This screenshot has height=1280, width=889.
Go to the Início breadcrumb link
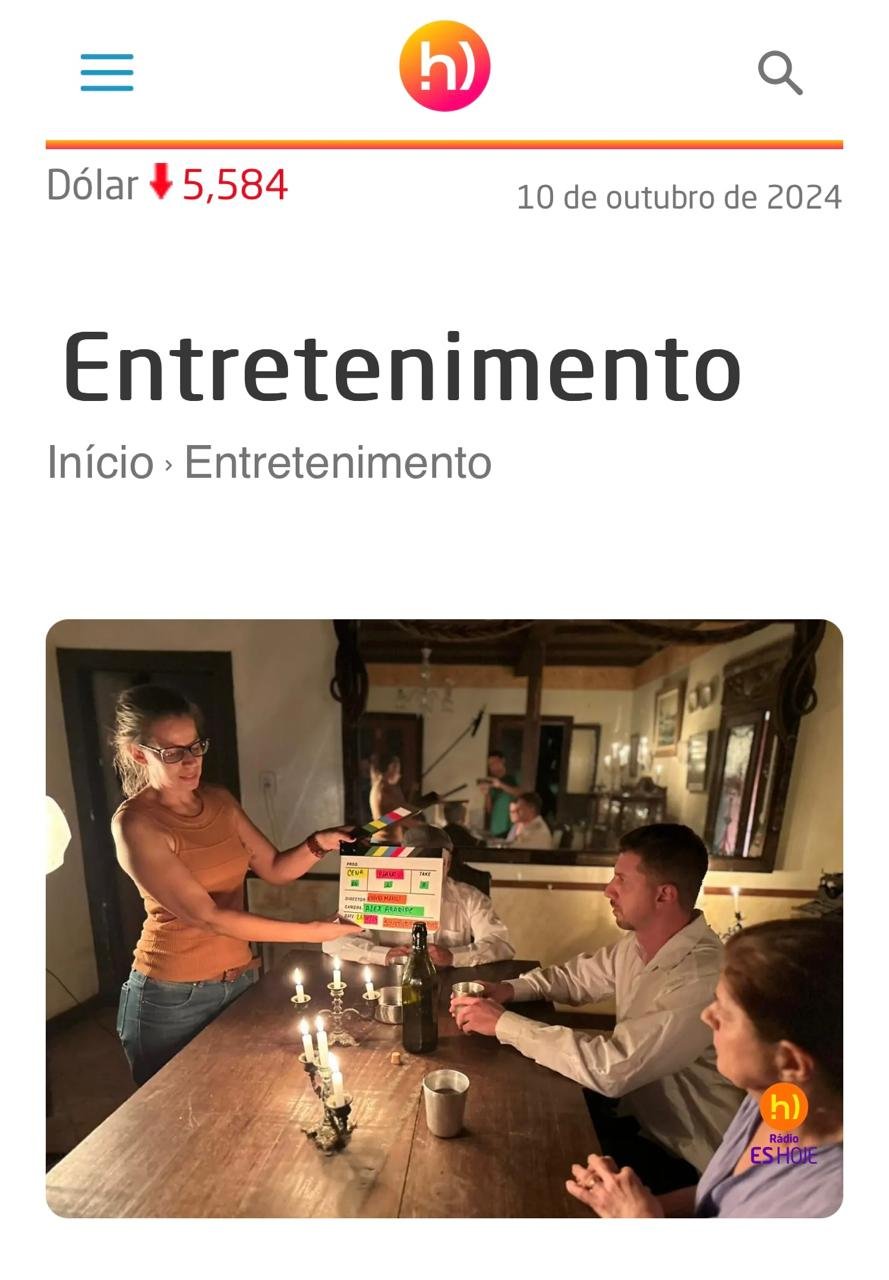[100, 463]
